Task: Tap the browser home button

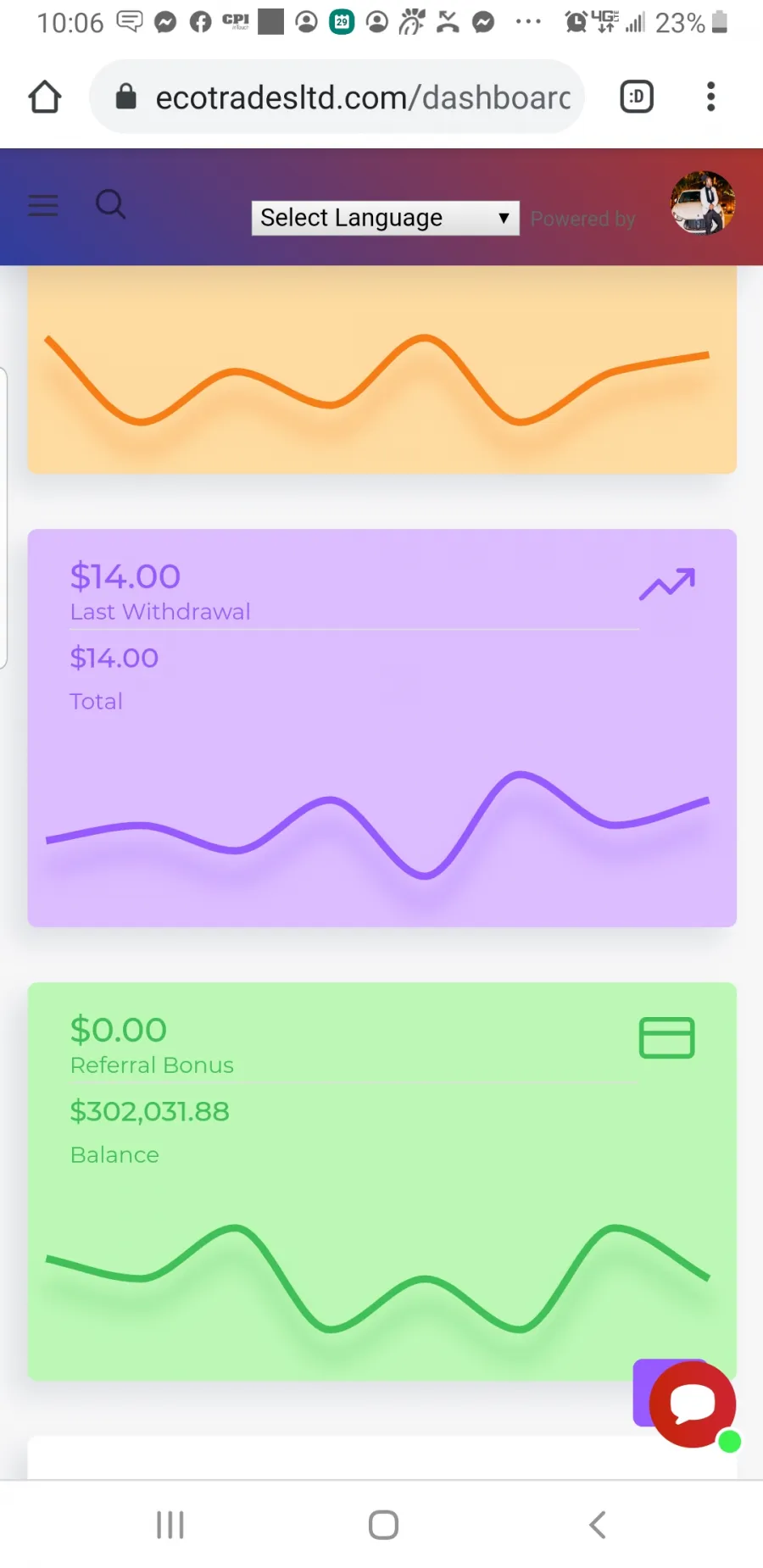Action: (45, 97)
